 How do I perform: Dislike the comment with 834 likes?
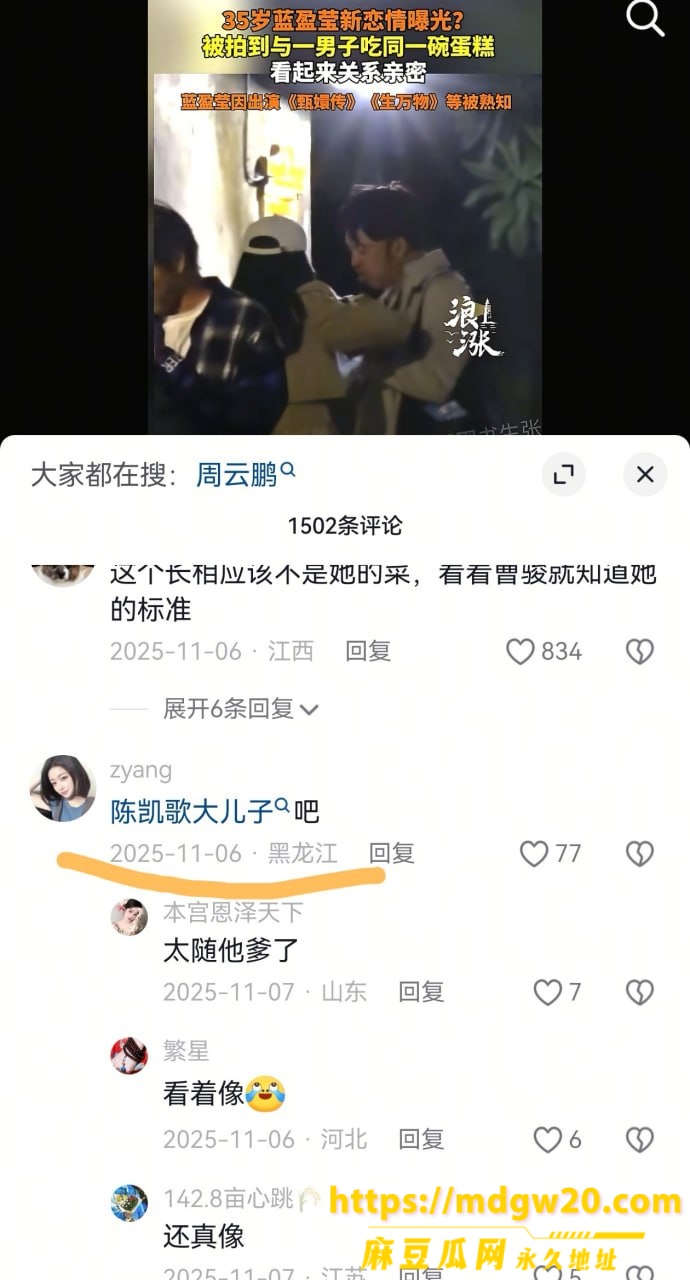[x=639, y=652]
